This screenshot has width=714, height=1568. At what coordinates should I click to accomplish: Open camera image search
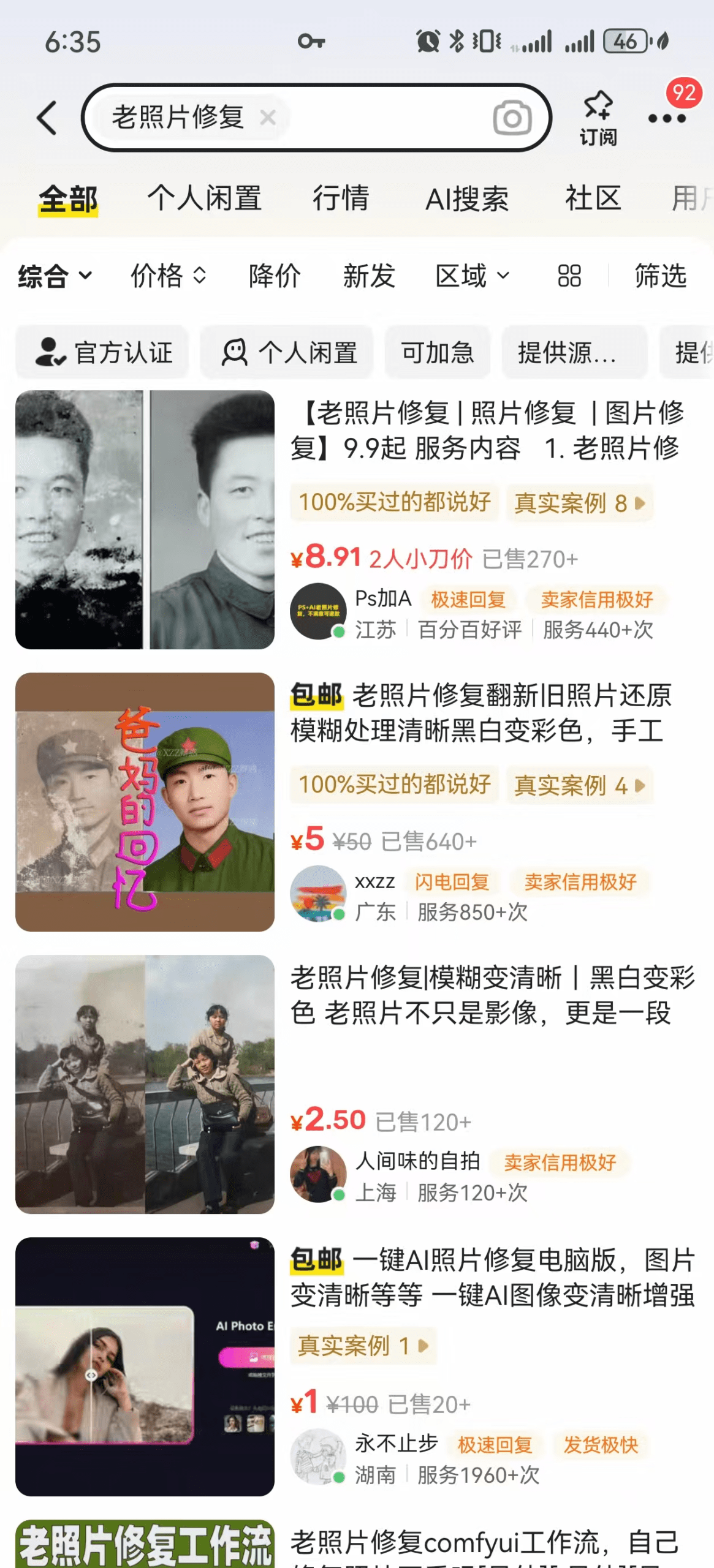(512, 118)
